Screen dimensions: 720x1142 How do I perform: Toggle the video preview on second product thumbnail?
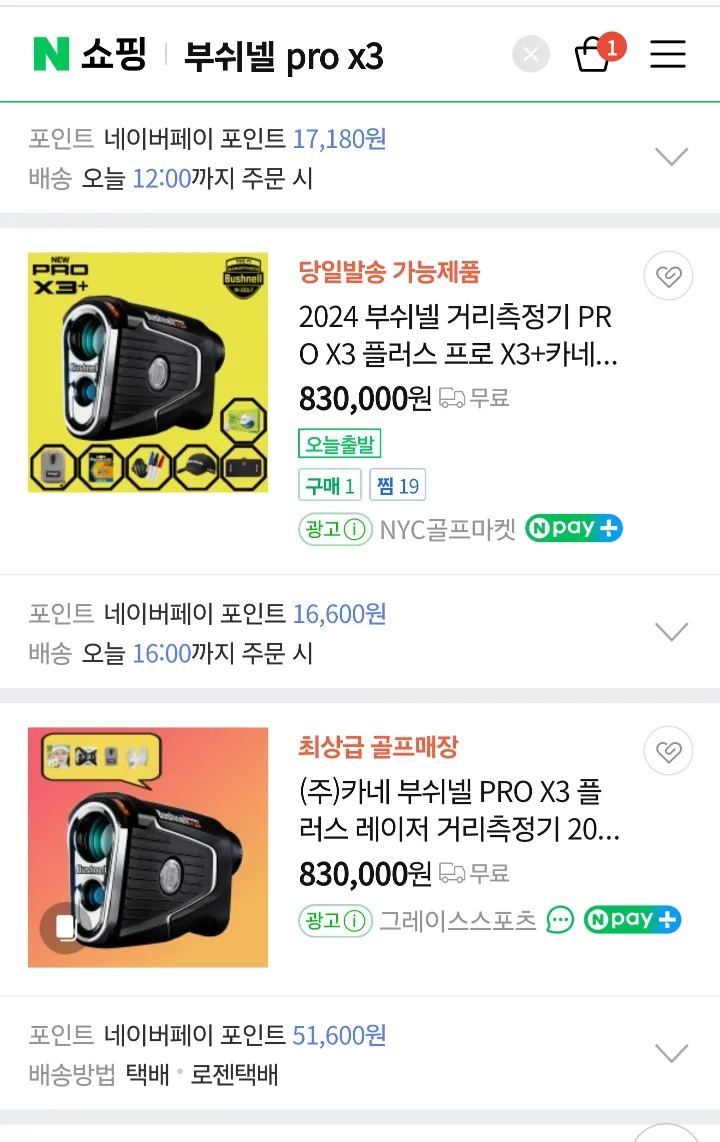[x=63, y=928]
